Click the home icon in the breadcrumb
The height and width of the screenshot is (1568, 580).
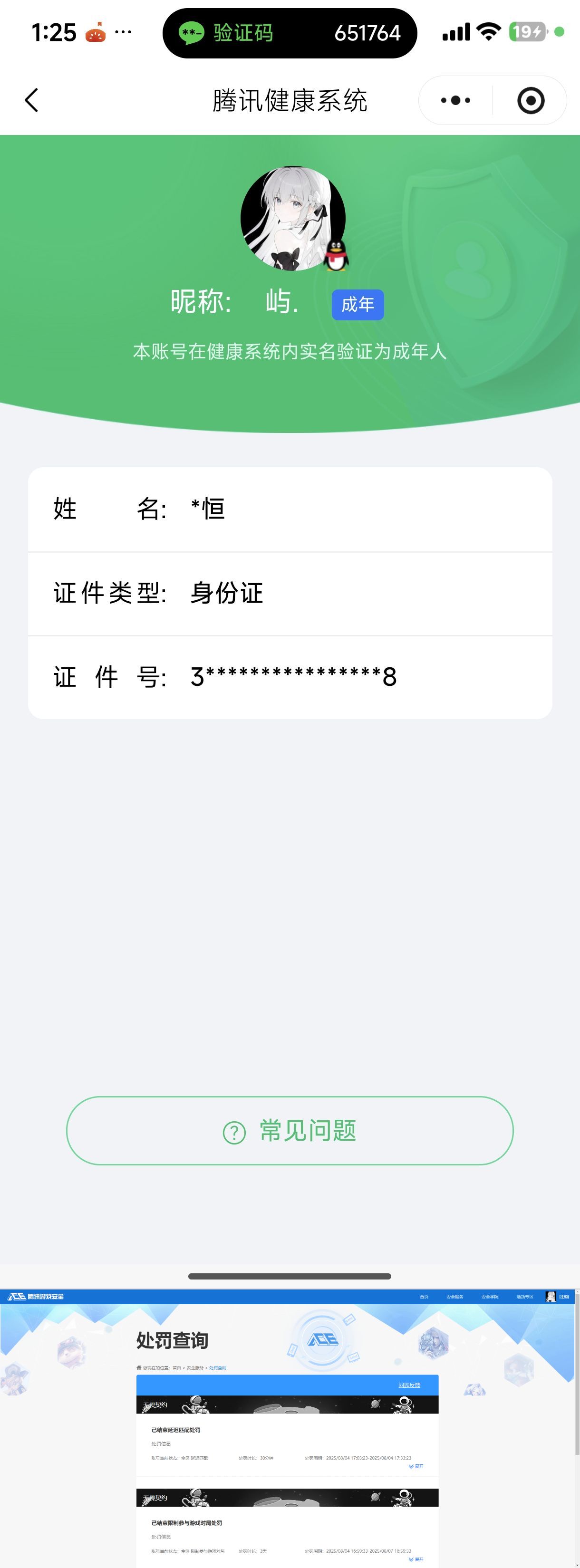pyautogui.click(x=139, y=1367)
